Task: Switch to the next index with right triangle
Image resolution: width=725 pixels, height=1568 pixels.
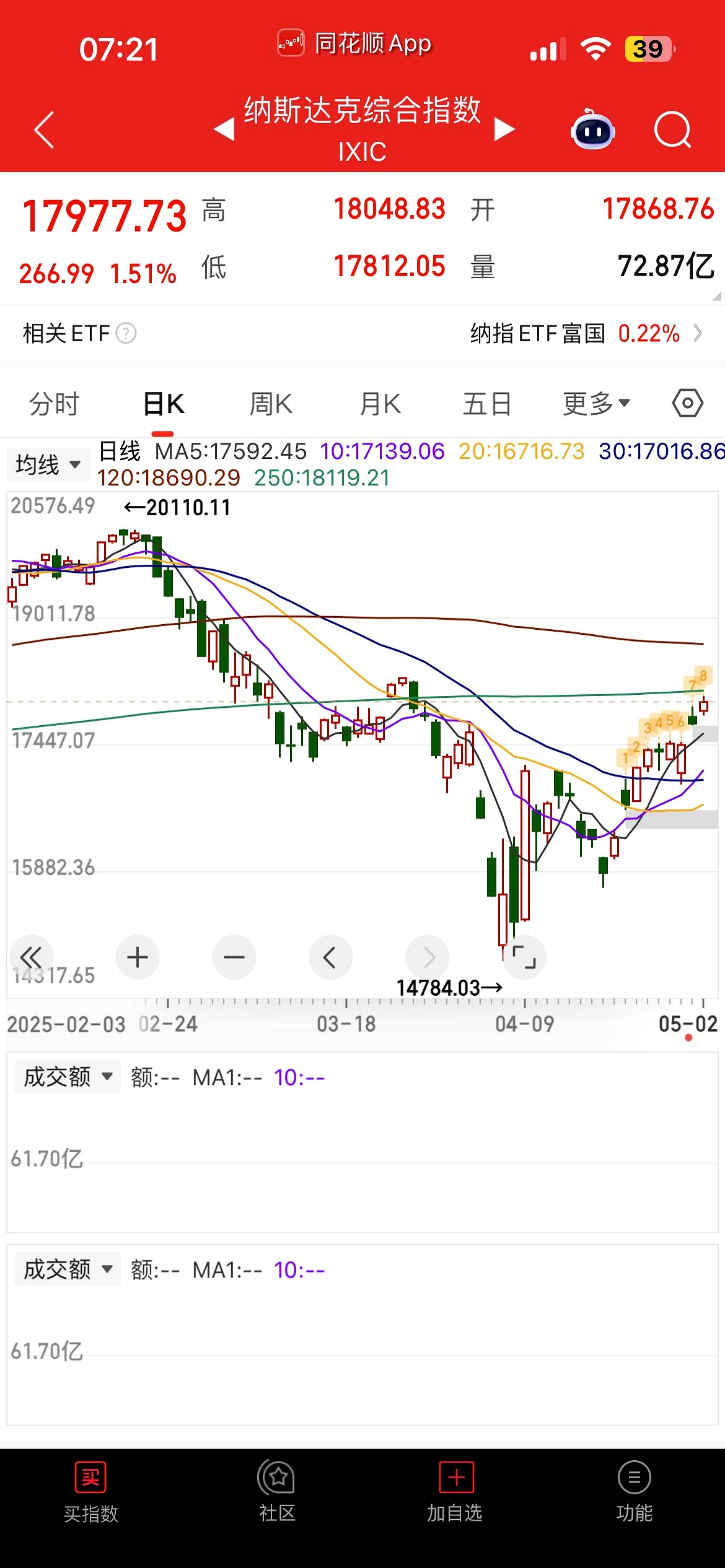Action: 504,129
